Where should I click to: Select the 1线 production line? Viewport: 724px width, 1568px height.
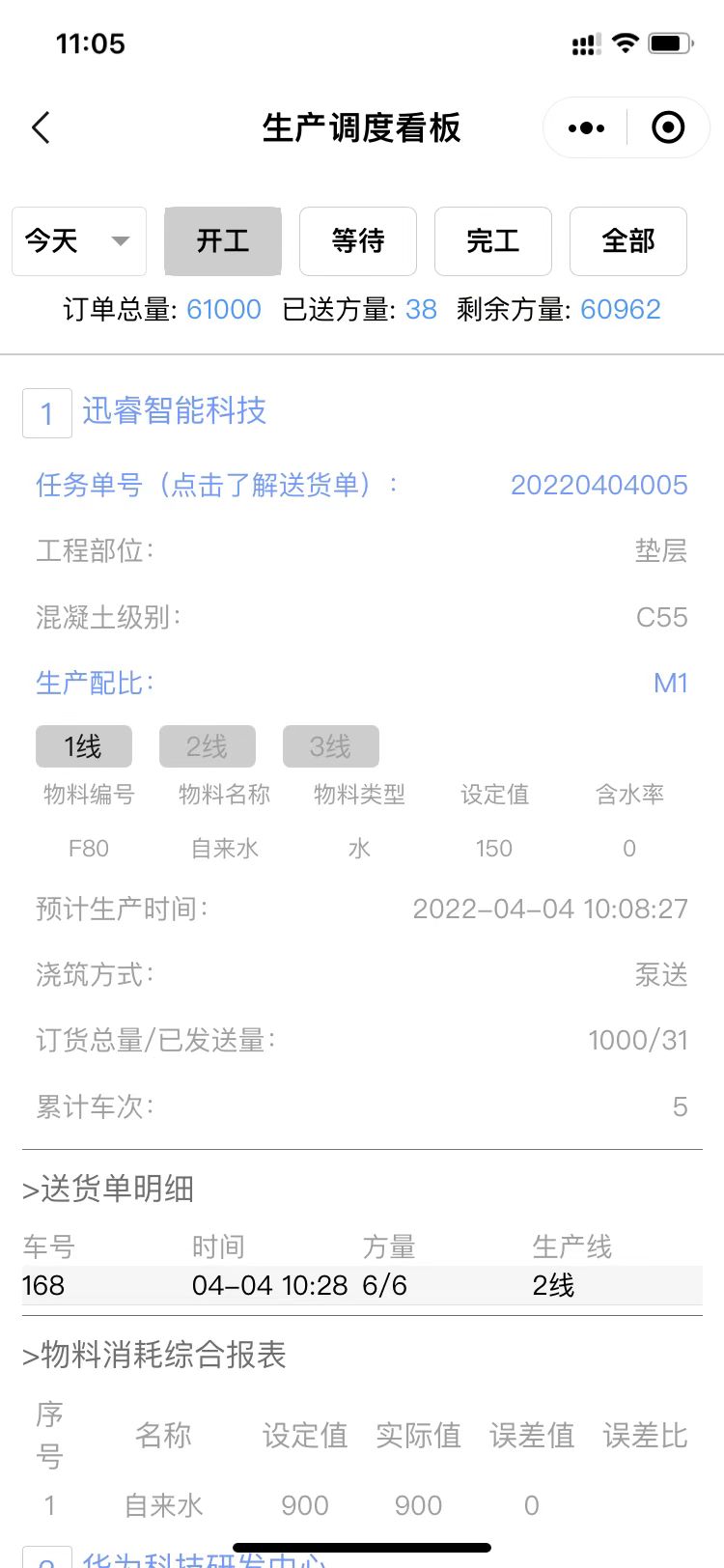(84, 746)
